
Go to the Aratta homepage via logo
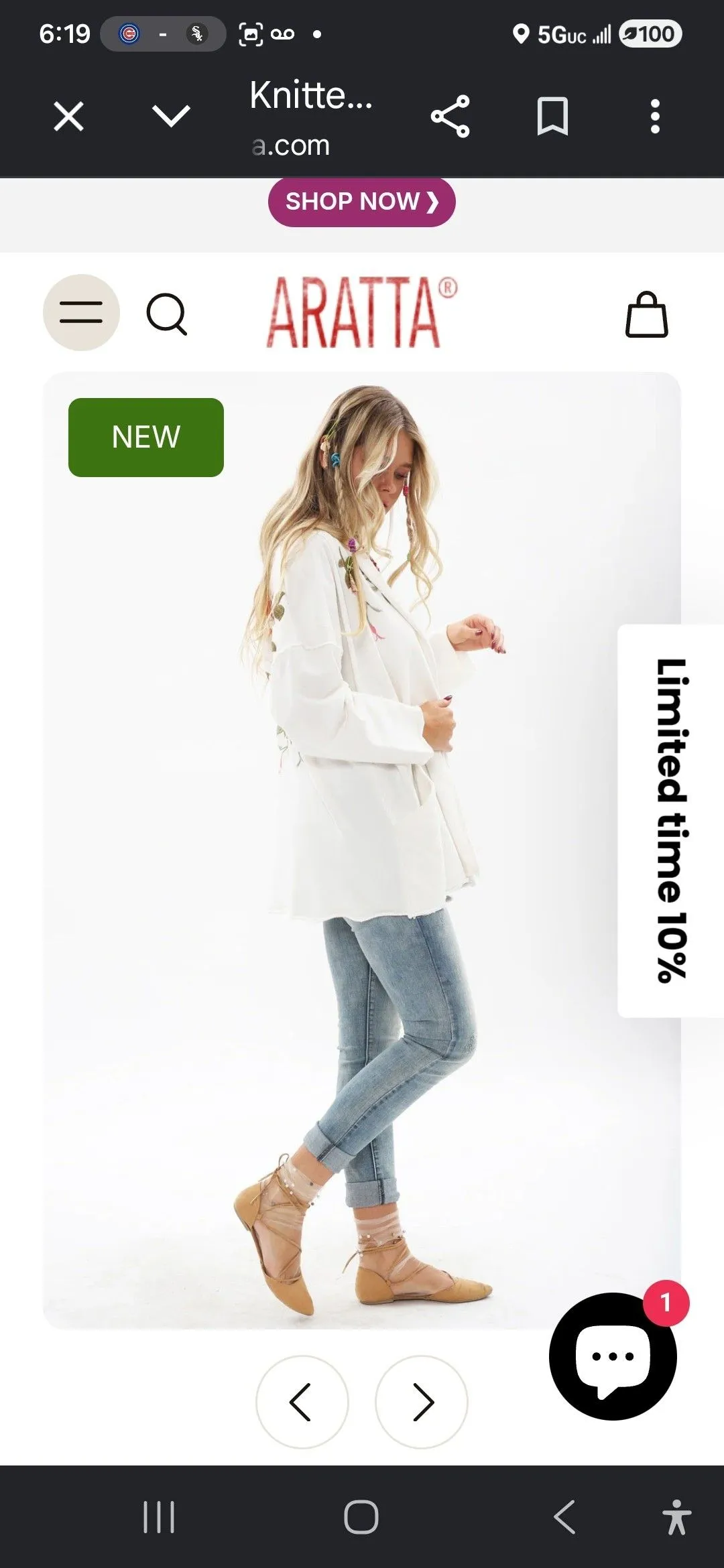[x=362, y=312]
